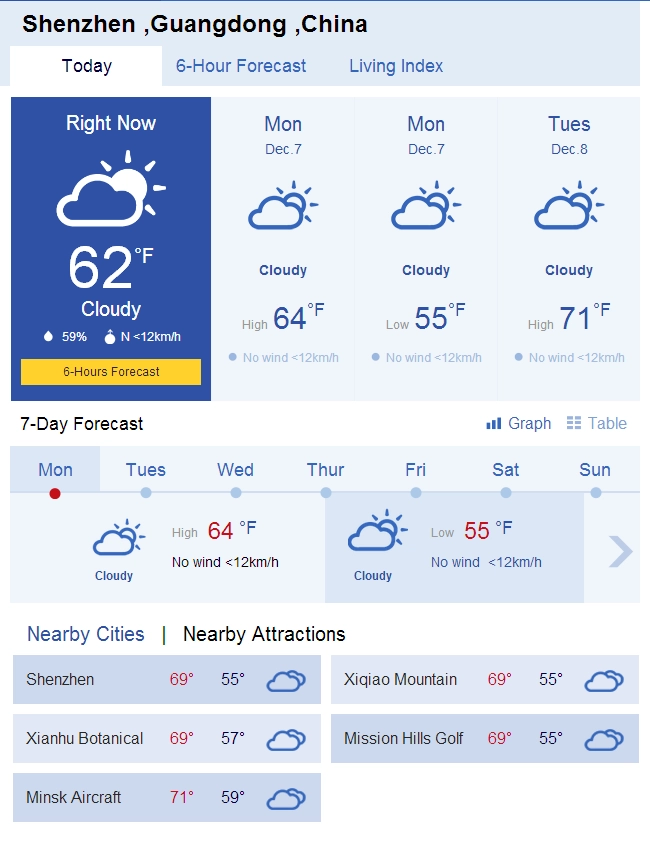Open Minsk Aircraft weather row
The height and width of the screenshot is (850, 650).
pyautogui.click(x=167, y=797)
